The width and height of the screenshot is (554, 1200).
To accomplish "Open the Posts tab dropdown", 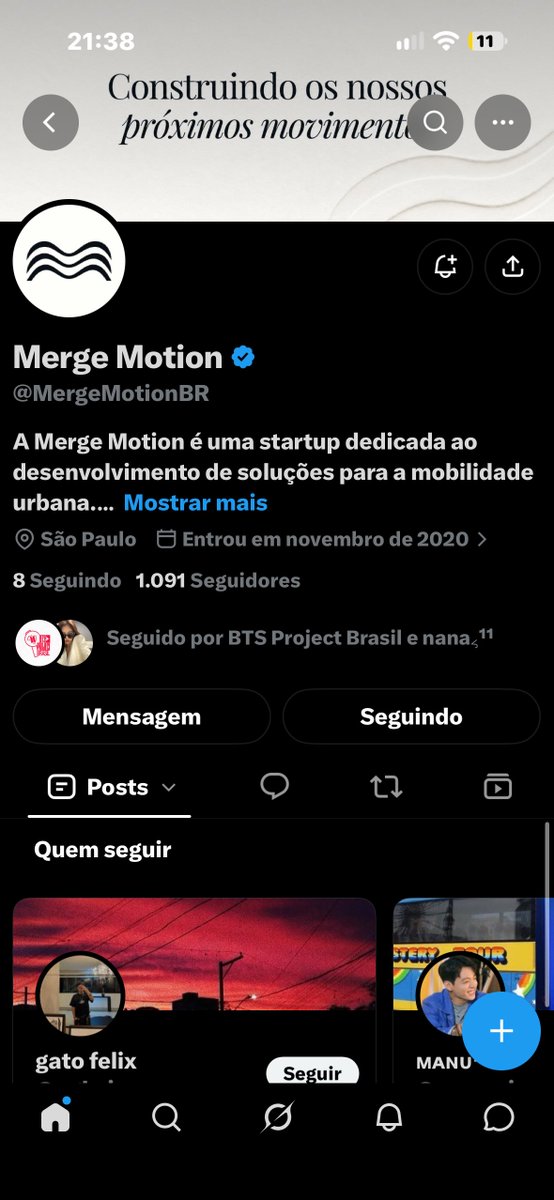I will click(113, 787).
